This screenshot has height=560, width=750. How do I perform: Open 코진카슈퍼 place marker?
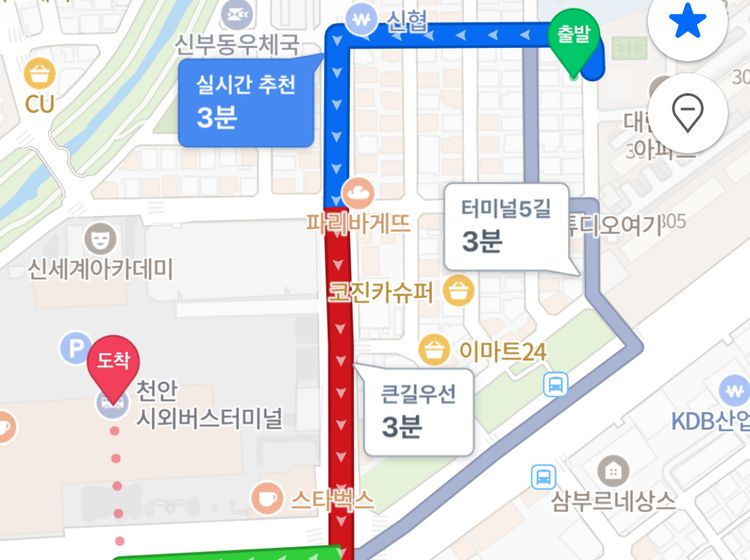[459, 292]
